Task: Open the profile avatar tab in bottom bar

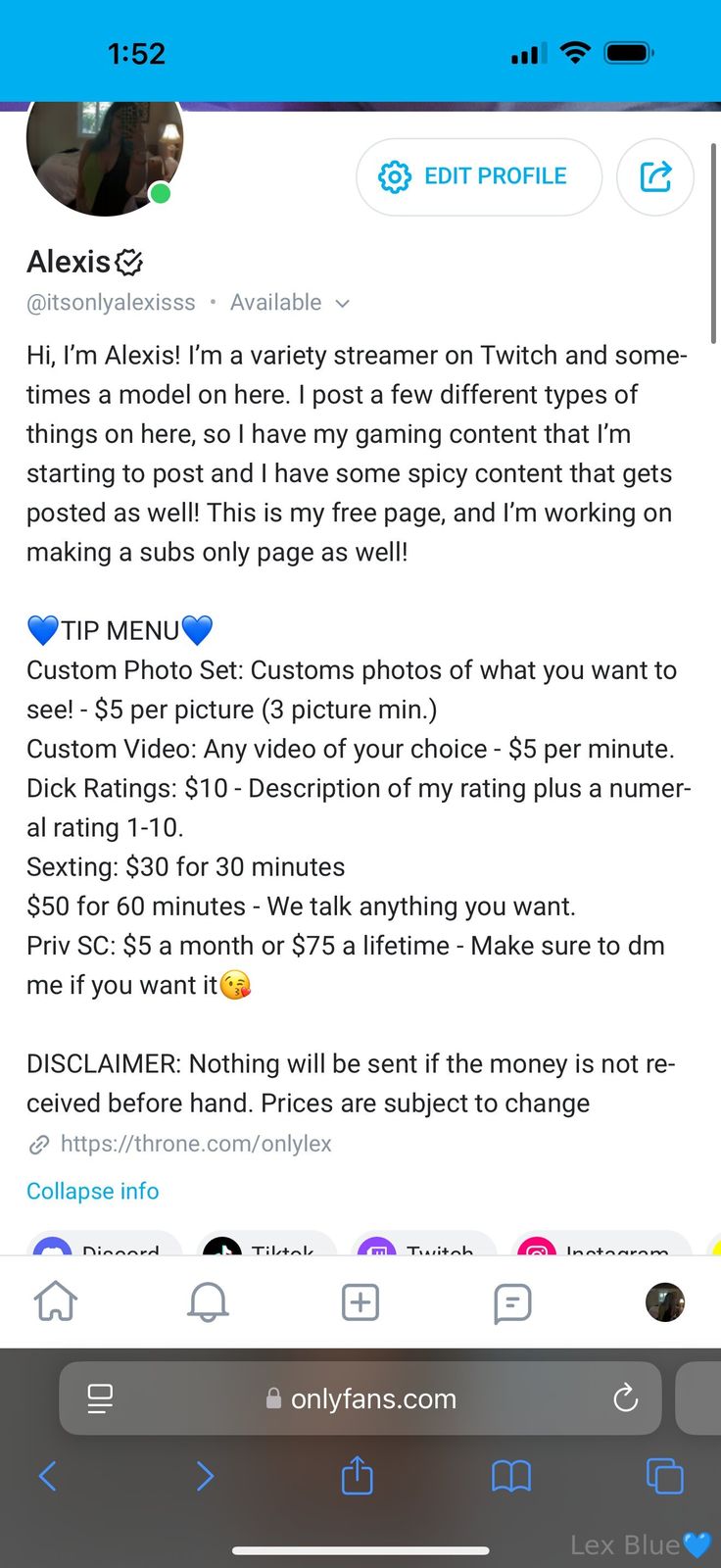Action: [664, 1302]
